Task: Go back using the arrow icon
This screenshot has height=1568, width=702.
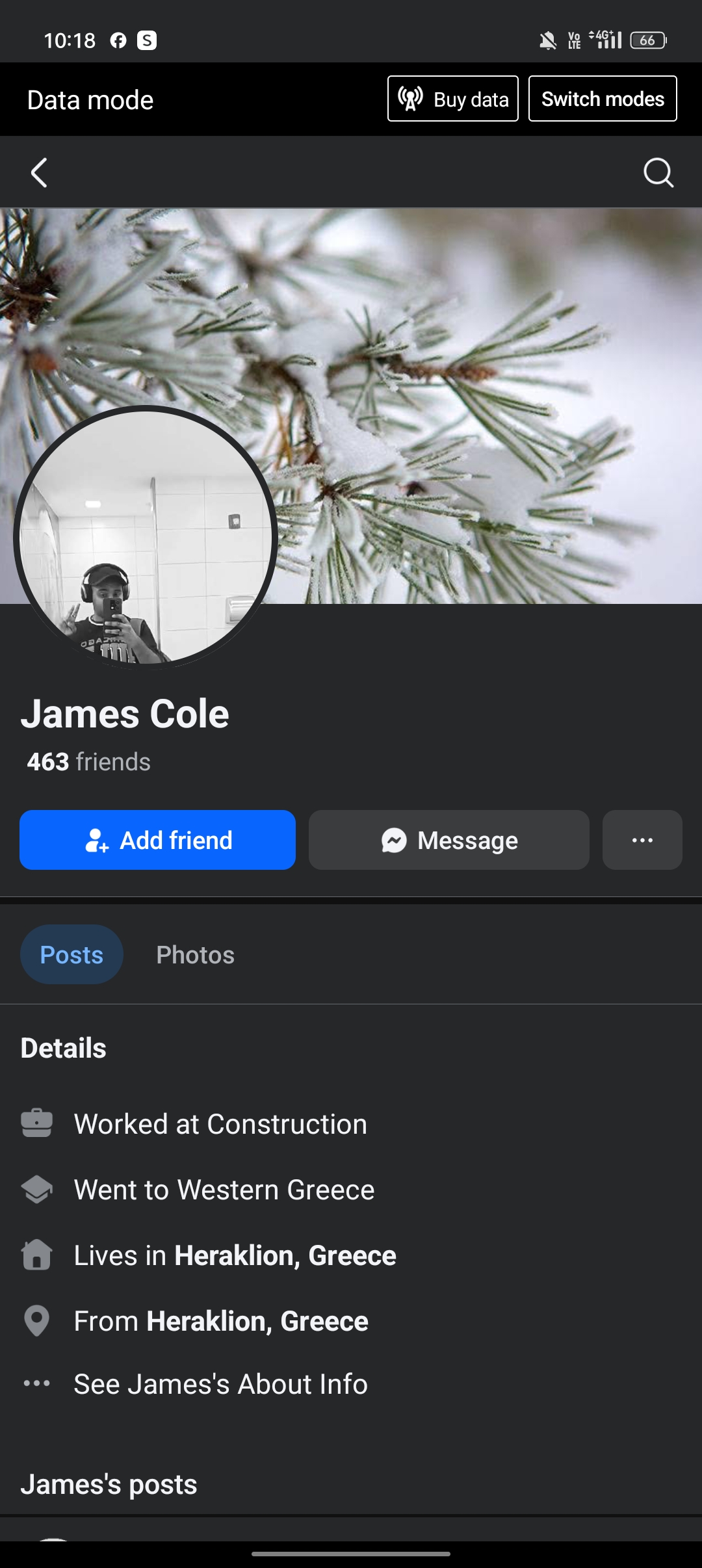Action: [39, 173]
